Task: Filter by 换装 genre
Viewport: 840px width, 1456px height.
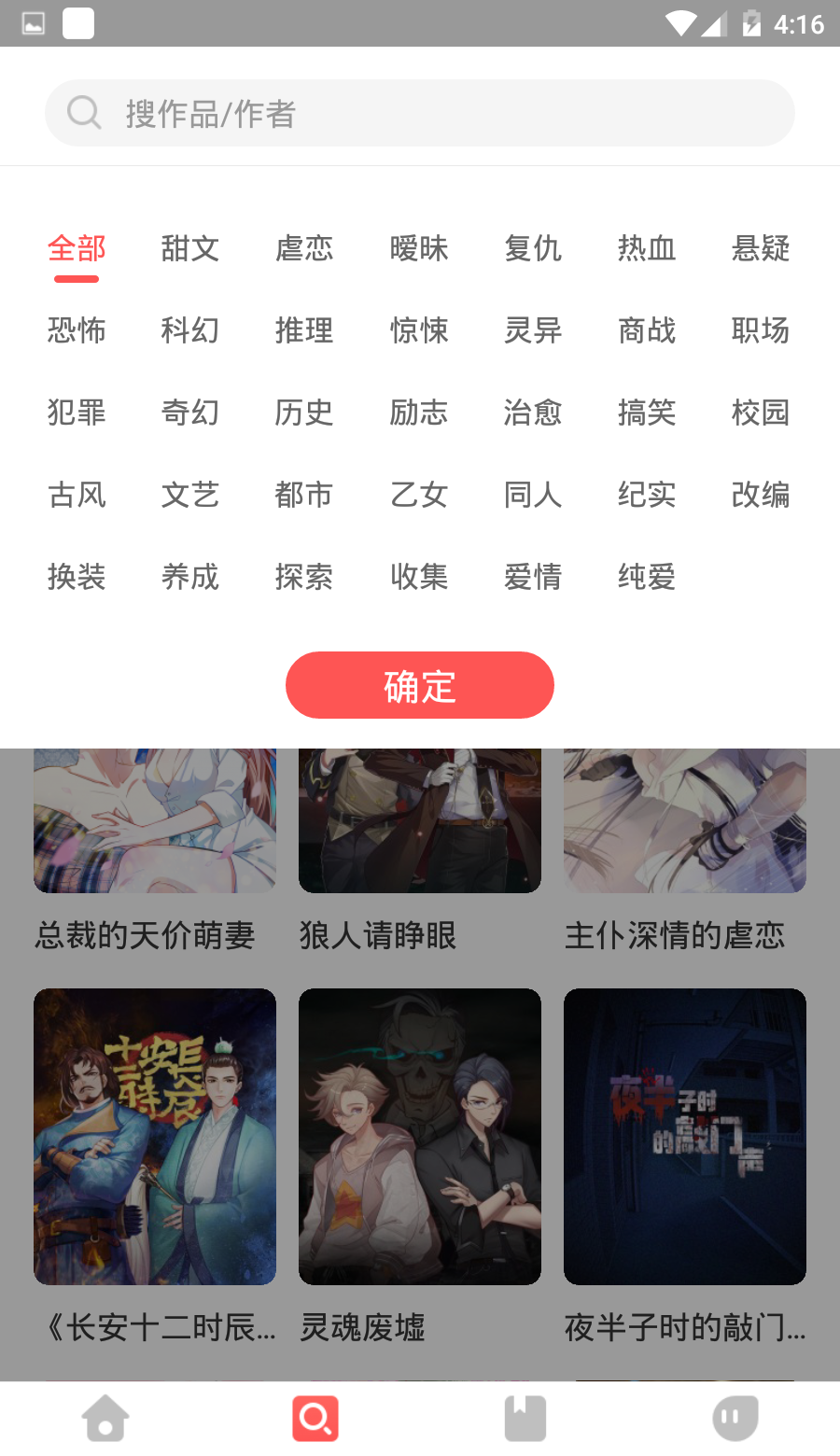Action: point(77,577)
